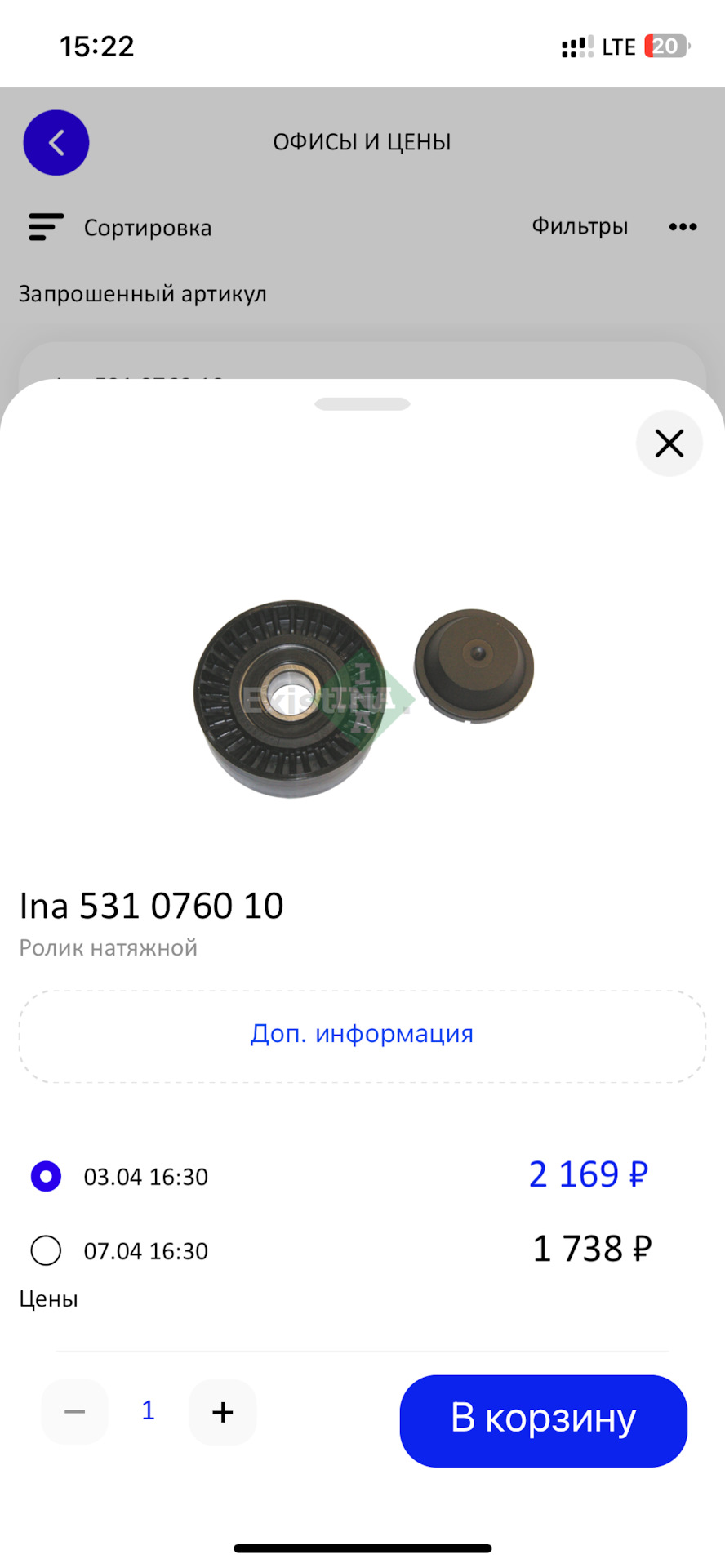
Task: Open the Ina roller product image
Action: point(362,698)
